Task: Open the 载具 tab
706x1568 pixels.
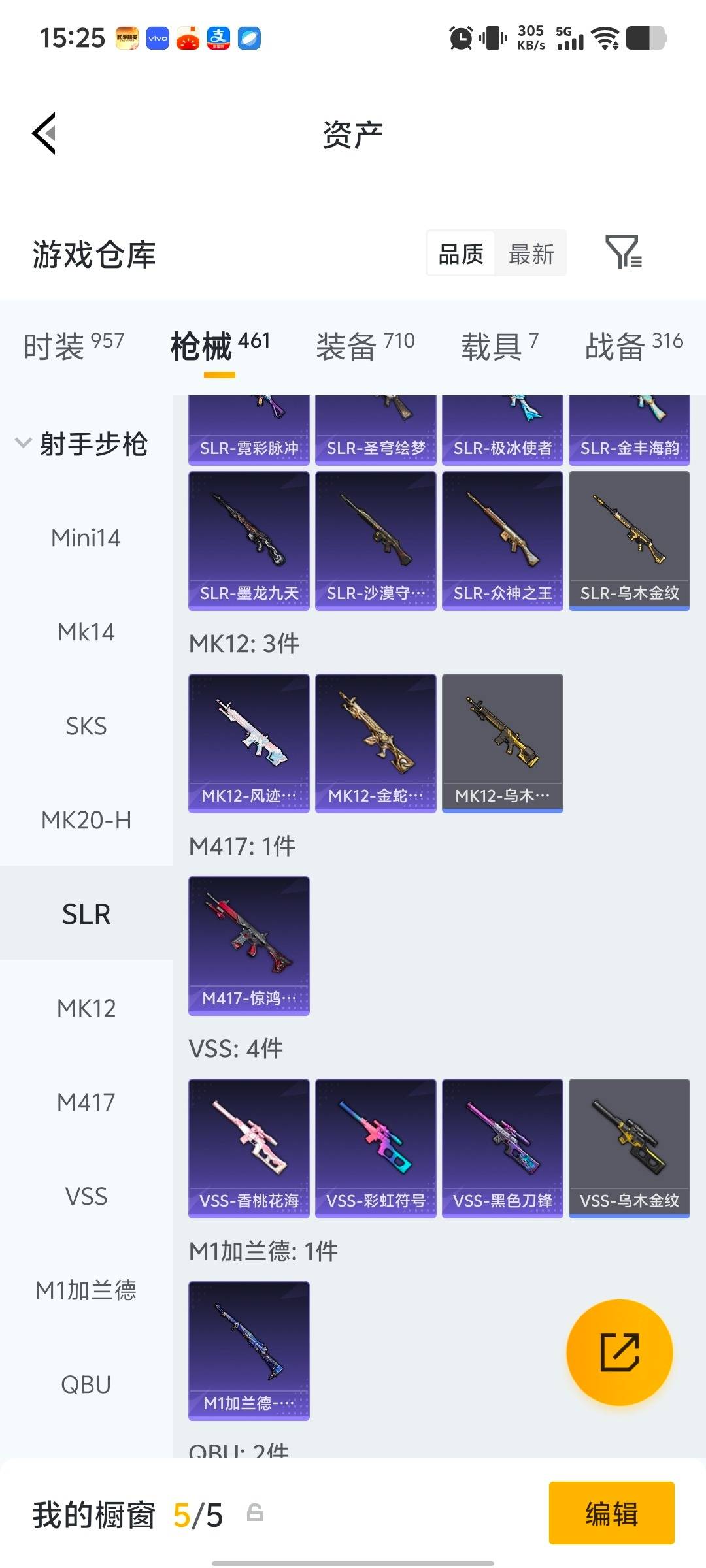Action: (x=499, y=345)
